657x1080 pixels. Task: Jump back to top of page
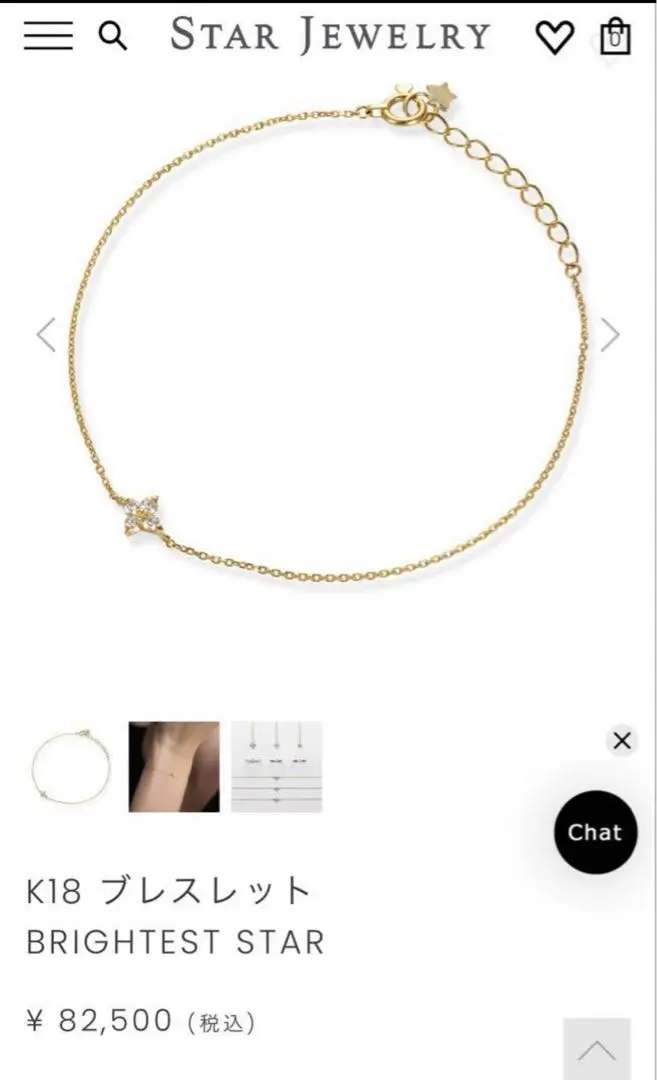point(596,1048)
